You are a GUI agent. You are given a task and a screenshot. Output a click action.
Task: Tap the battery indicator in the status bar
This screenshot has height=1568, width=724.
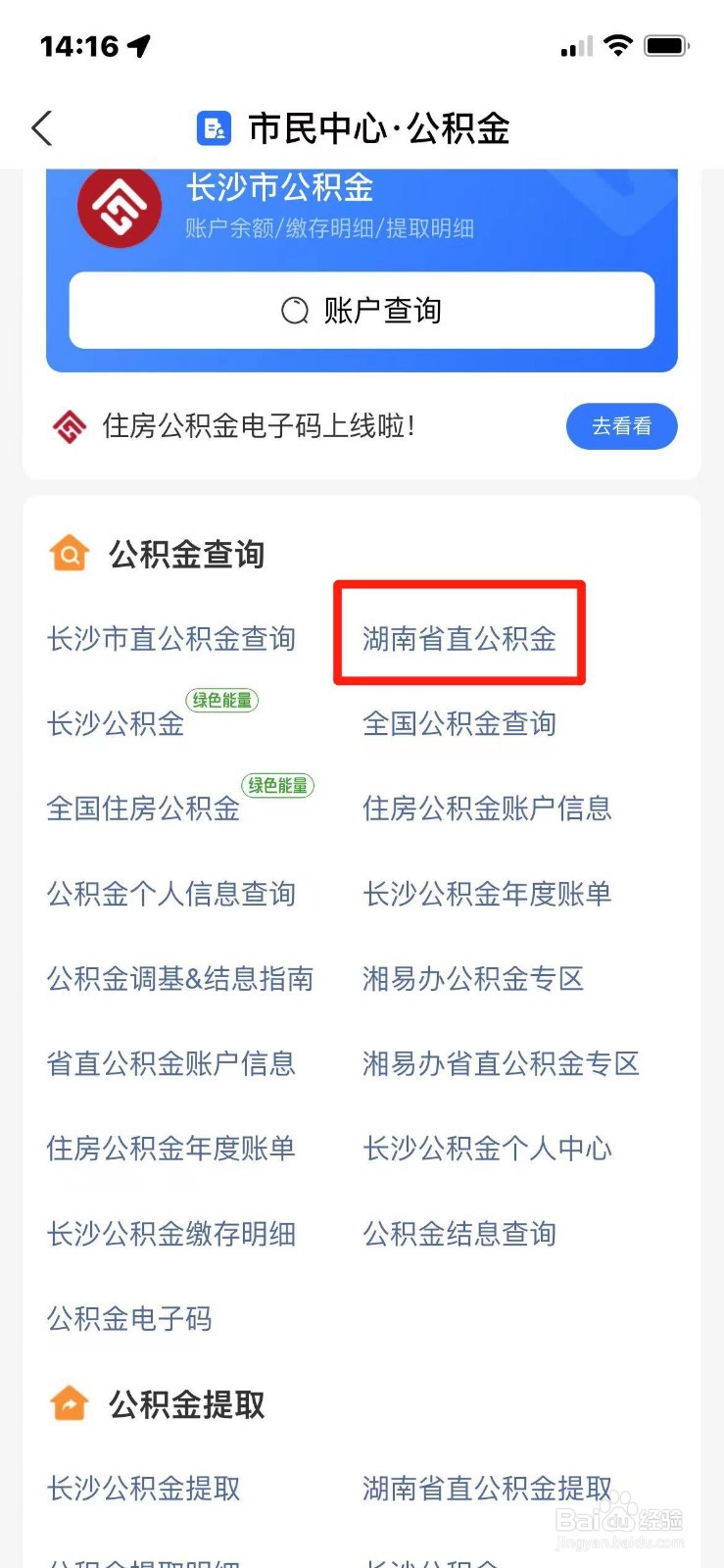click(x=667, y=45)
